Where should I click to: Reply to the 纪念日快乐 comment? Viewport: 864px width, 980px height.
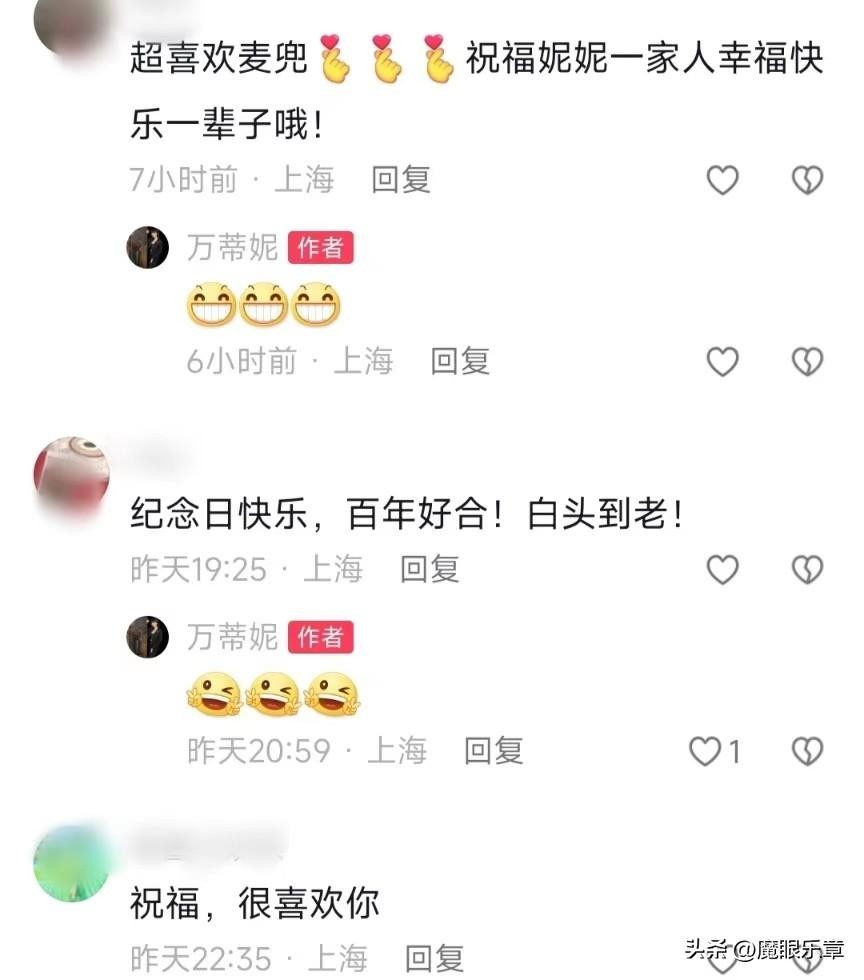tap(430, 570)
